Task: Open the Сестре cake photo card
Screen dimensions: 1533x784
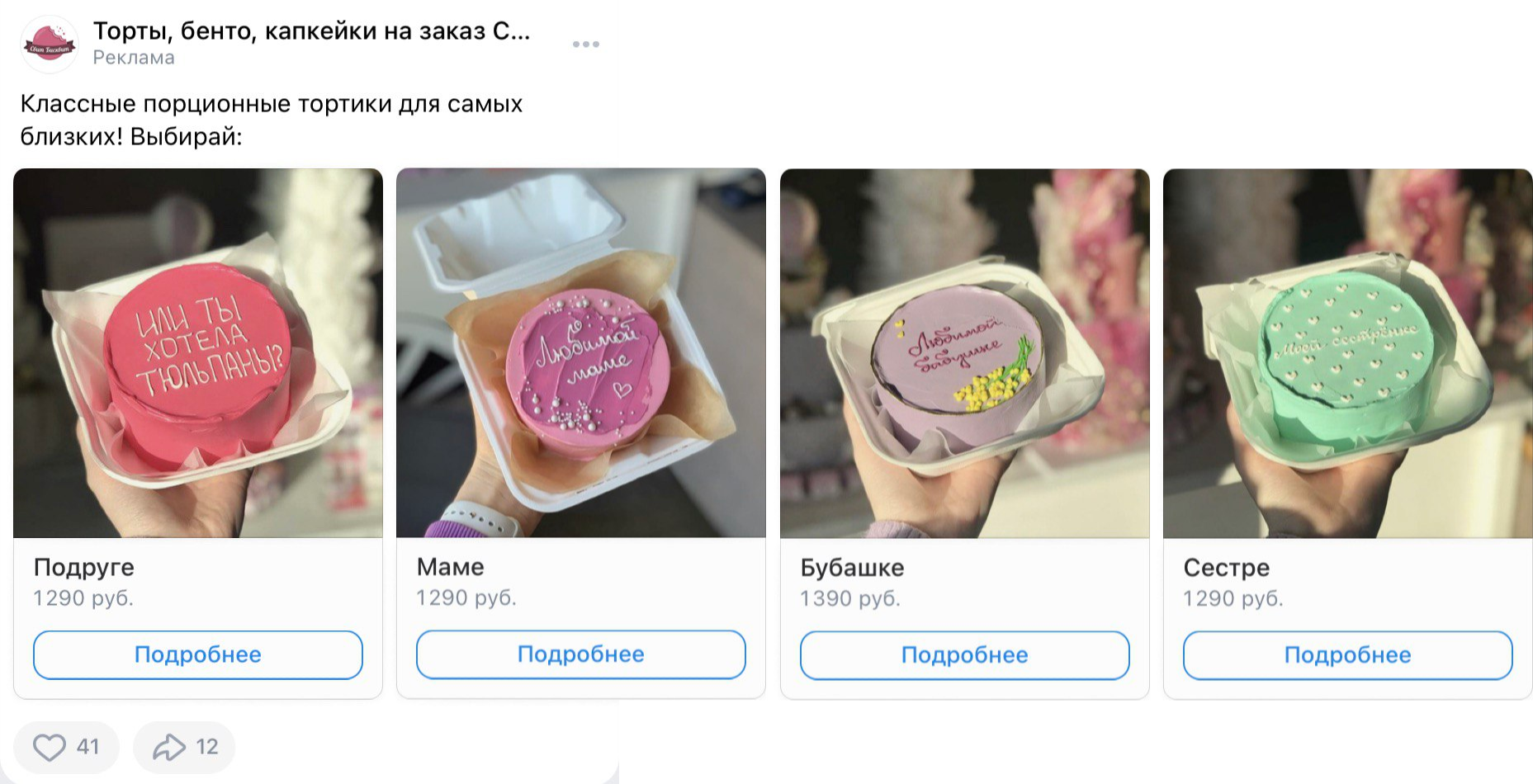Action: coord(1347,353)
